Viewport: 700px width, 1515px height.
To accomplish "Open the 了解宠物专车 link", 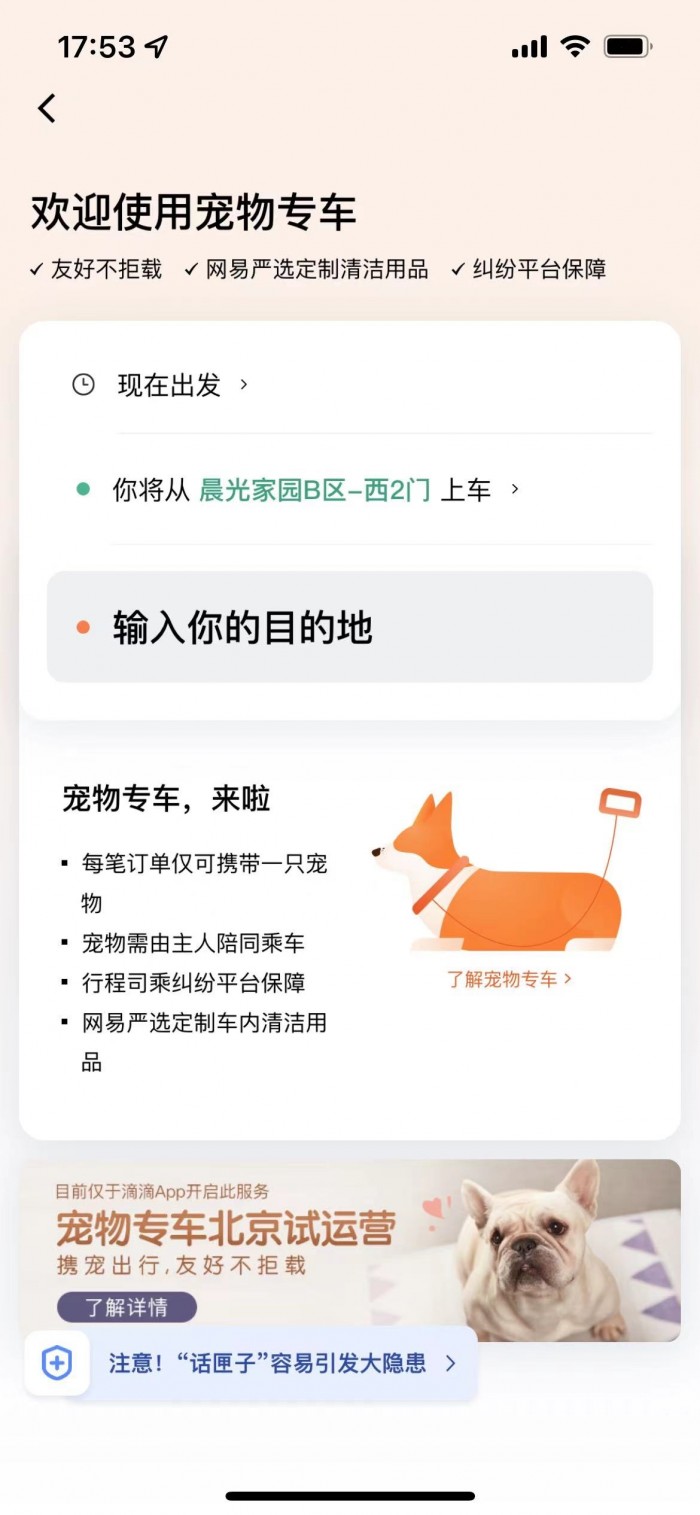I will pyautogui.click(x=509, y=979).
